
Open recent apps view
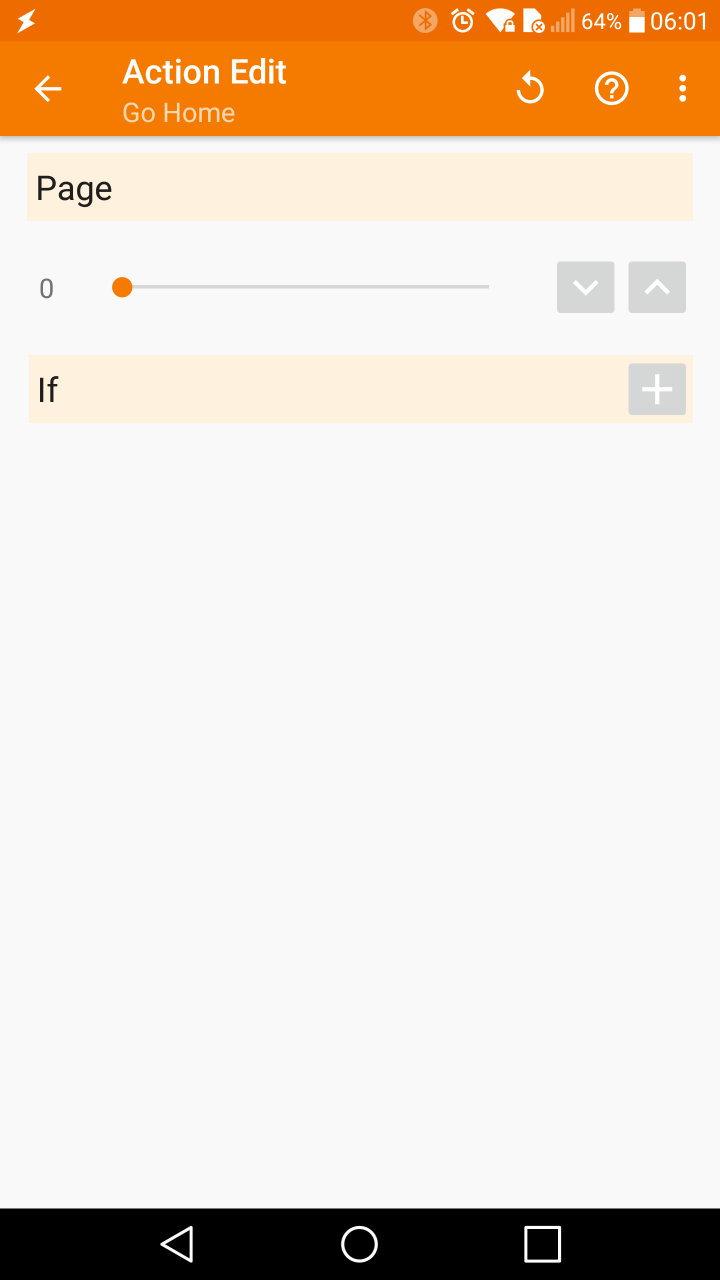click(x=542, y=1244)
